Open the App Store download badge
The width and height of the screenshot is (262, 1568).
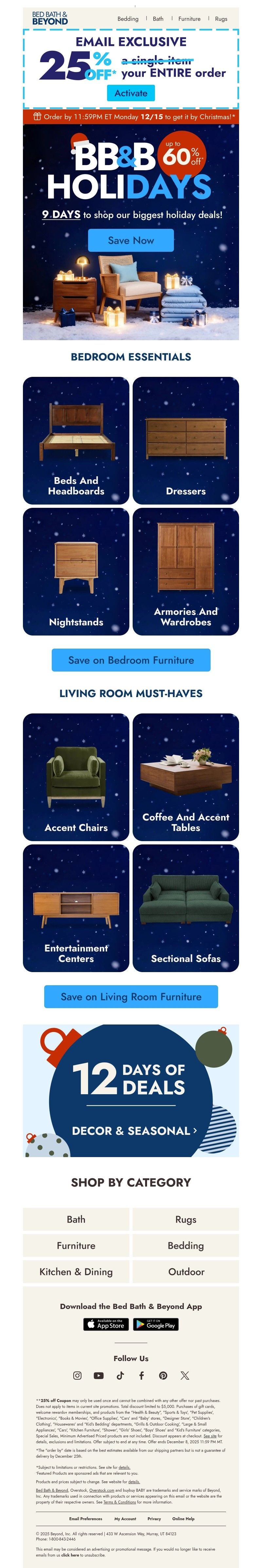pyautogui.click(x=105, y=1324)
